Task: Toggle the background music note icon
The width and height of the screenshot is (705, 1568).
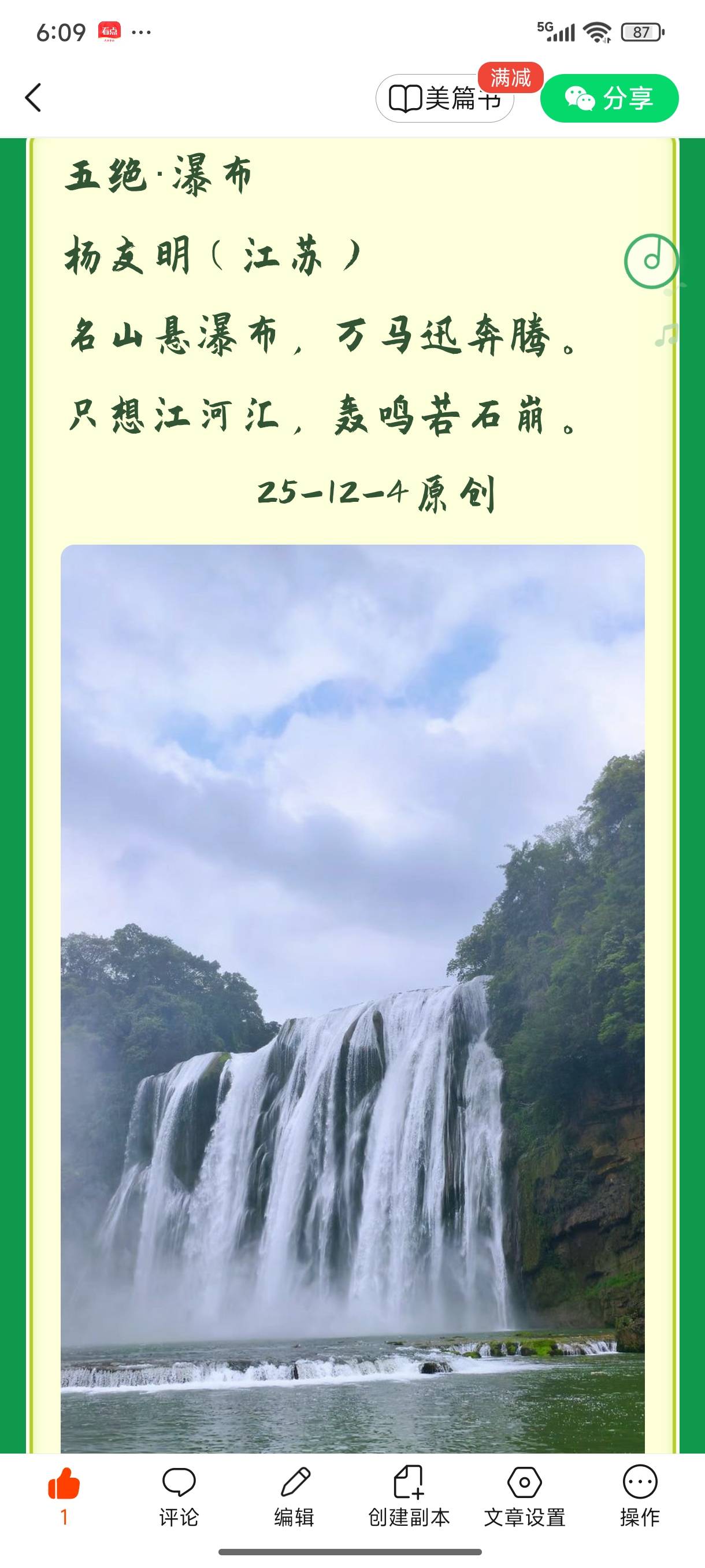Action: [x=651, y=261]
